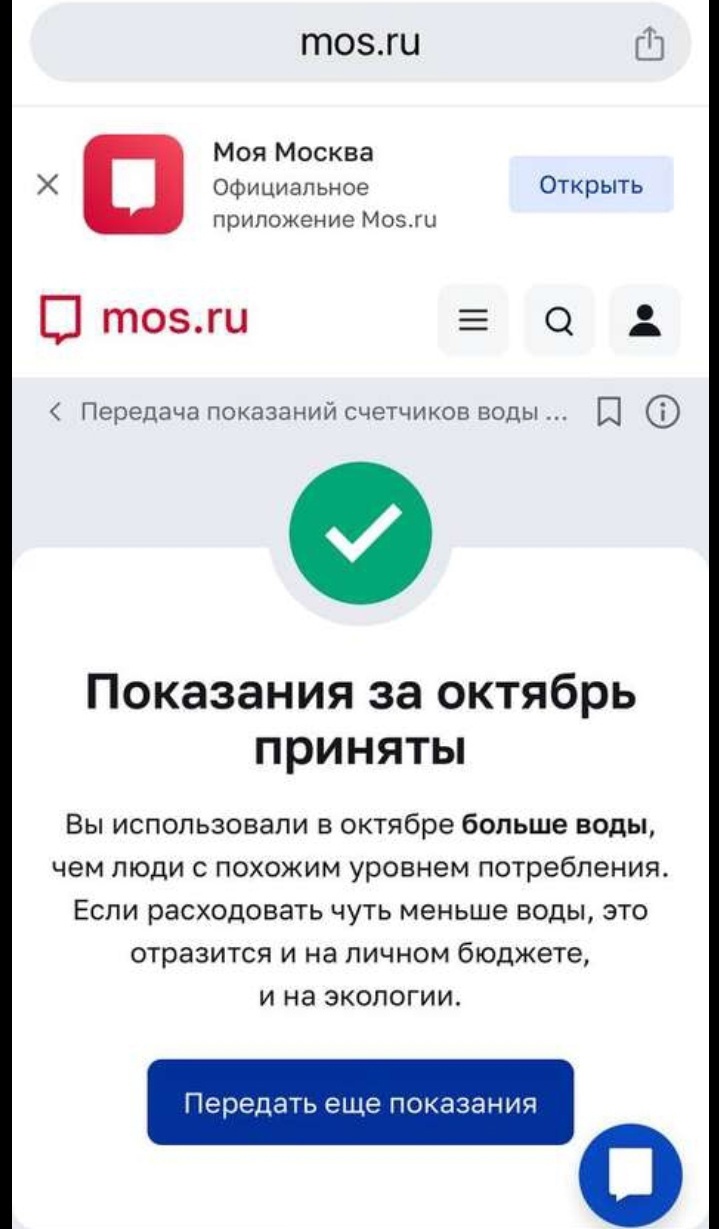The width and height of the screenshot is (719, 1229).
Task: Bookmark this service page
Action: point(608,412)
